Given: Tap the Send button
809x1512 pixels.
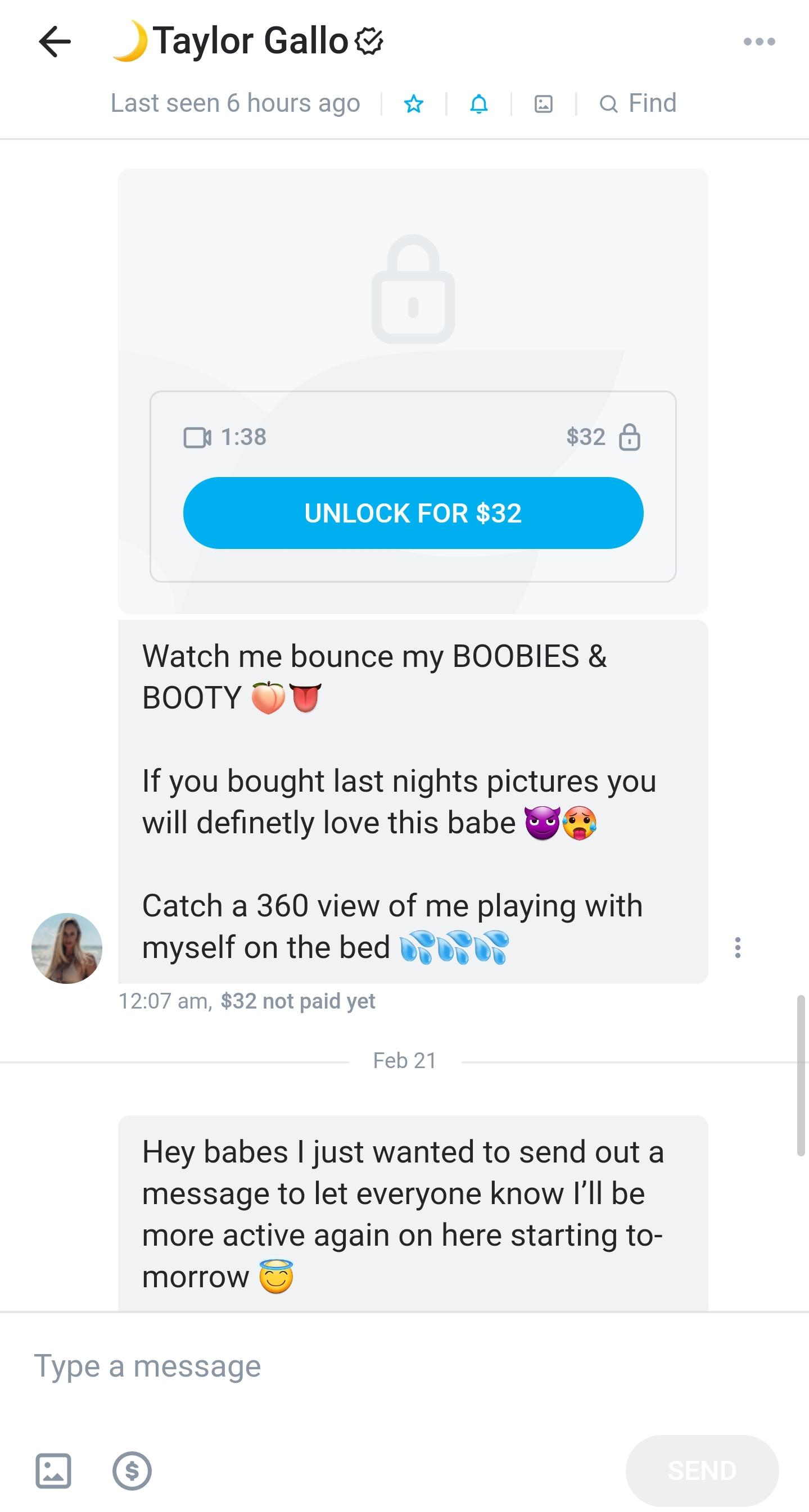Looking at the screenshot, I should [702, 1470].
